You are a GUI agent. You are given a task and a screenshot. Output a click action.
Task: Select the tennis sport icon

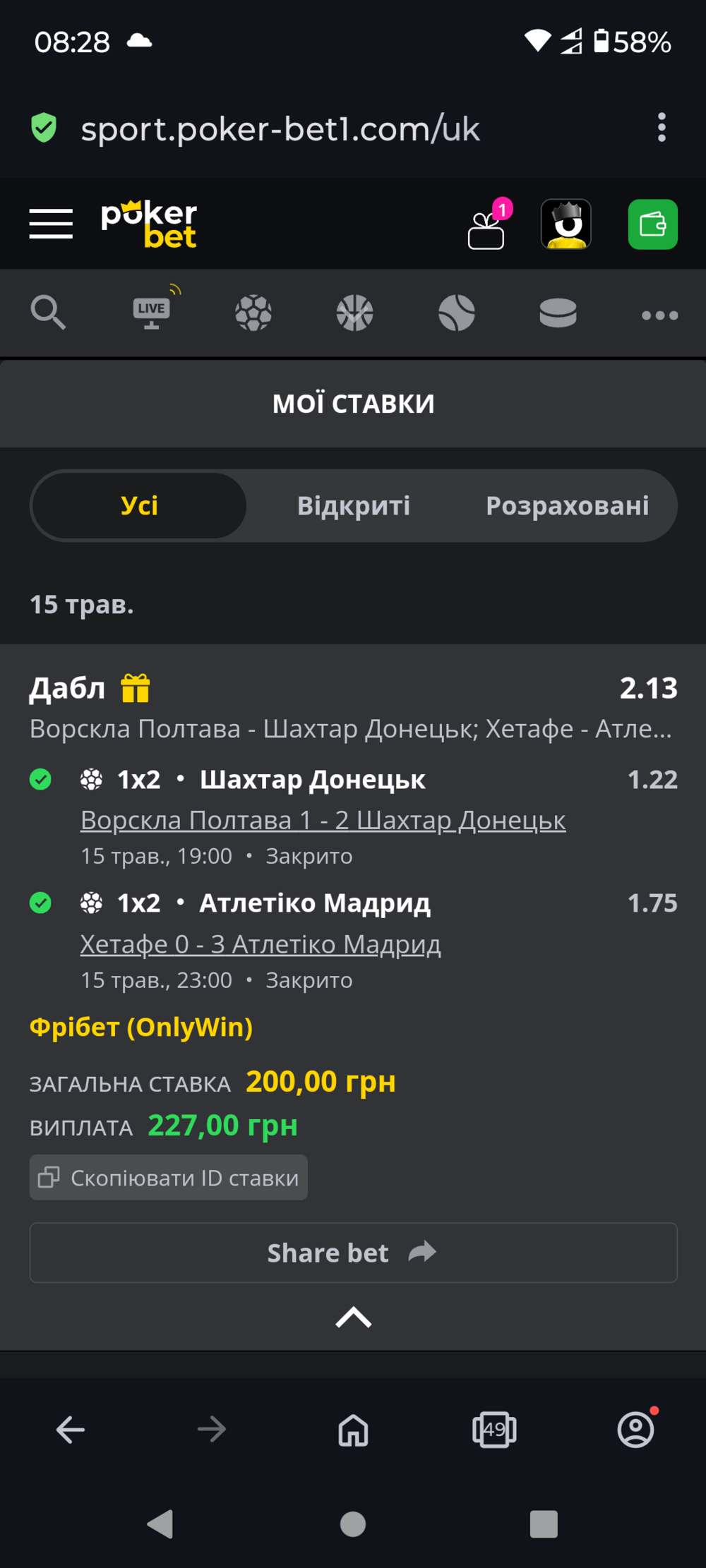pyautogui.click(x=456, y=313)
